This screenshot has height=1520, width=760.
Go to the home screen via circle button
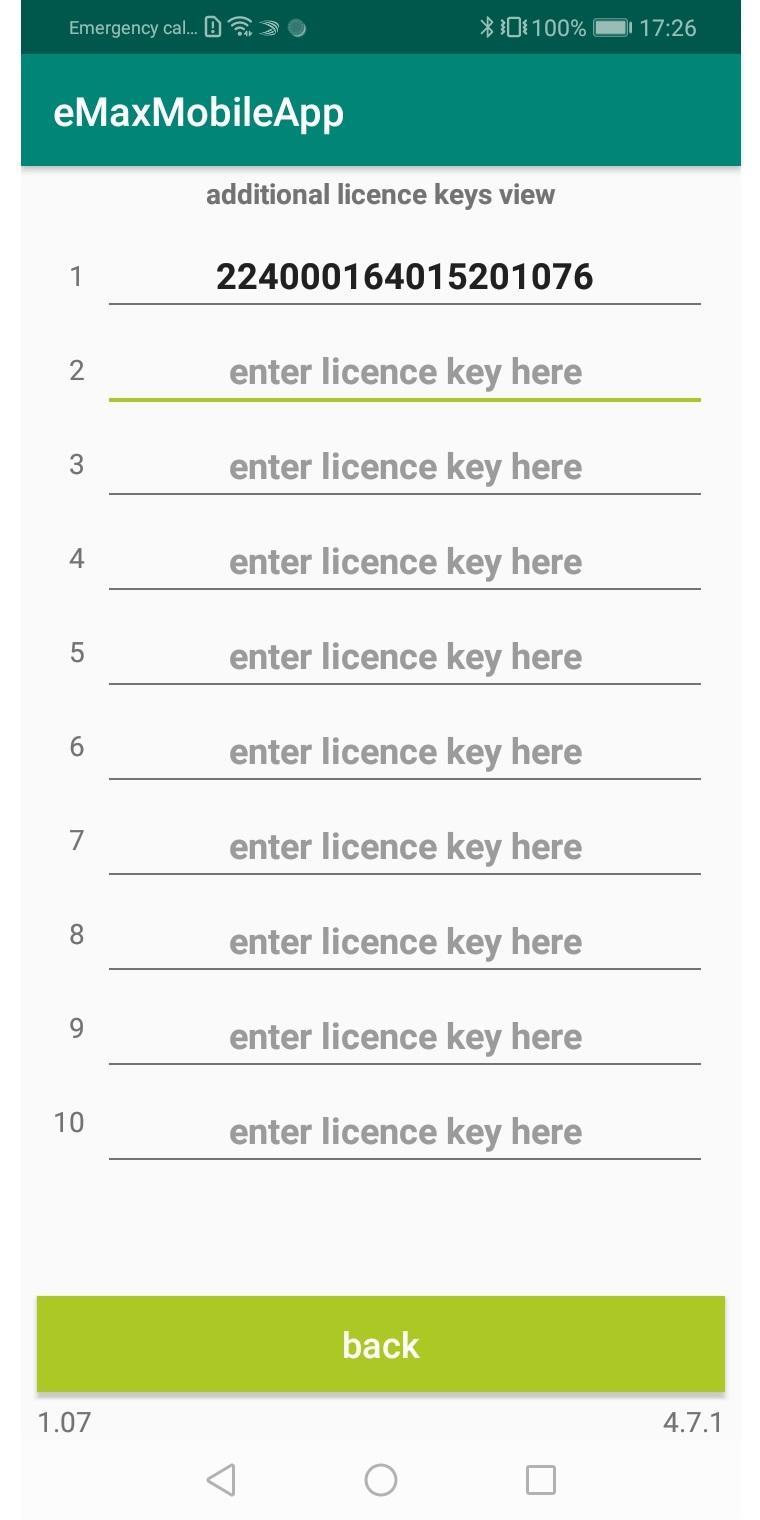[380, 1480]
